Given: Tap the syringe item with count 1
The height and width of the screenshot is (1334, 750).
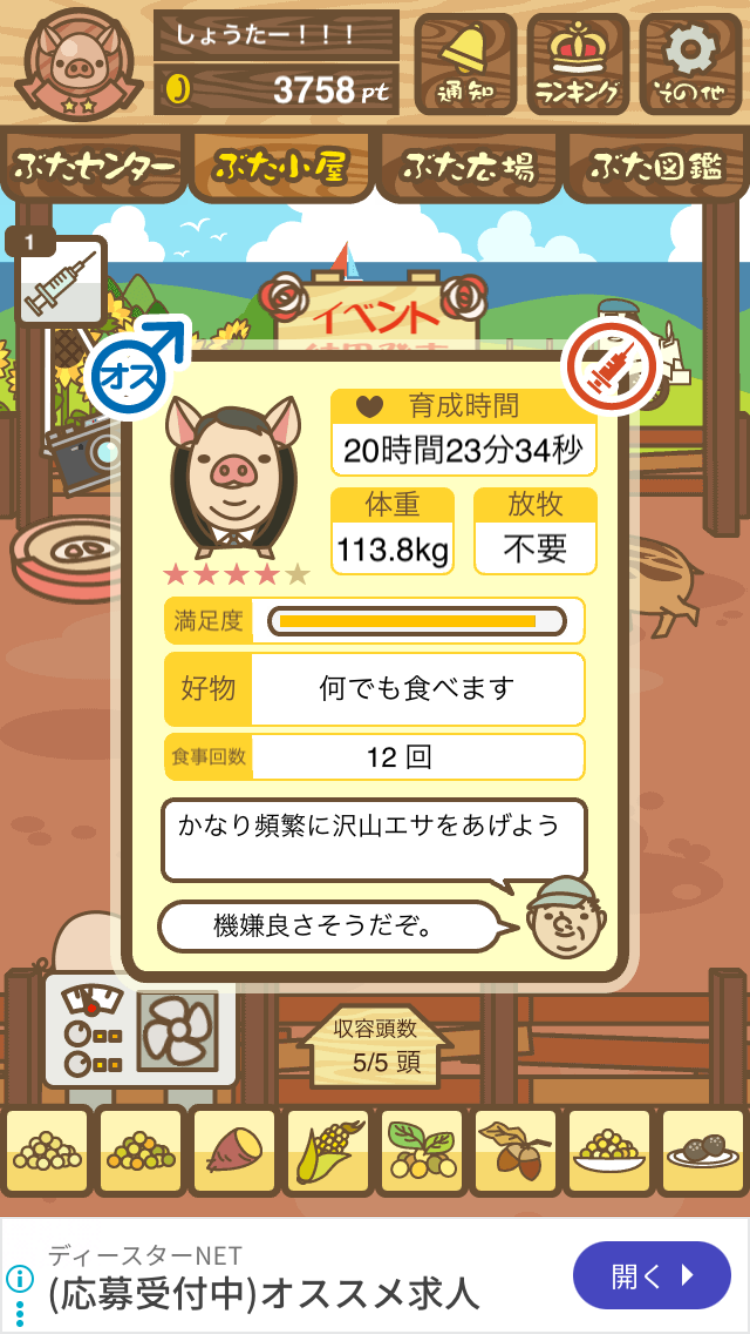Looking at the screenshot, I should tap(60, 283).
